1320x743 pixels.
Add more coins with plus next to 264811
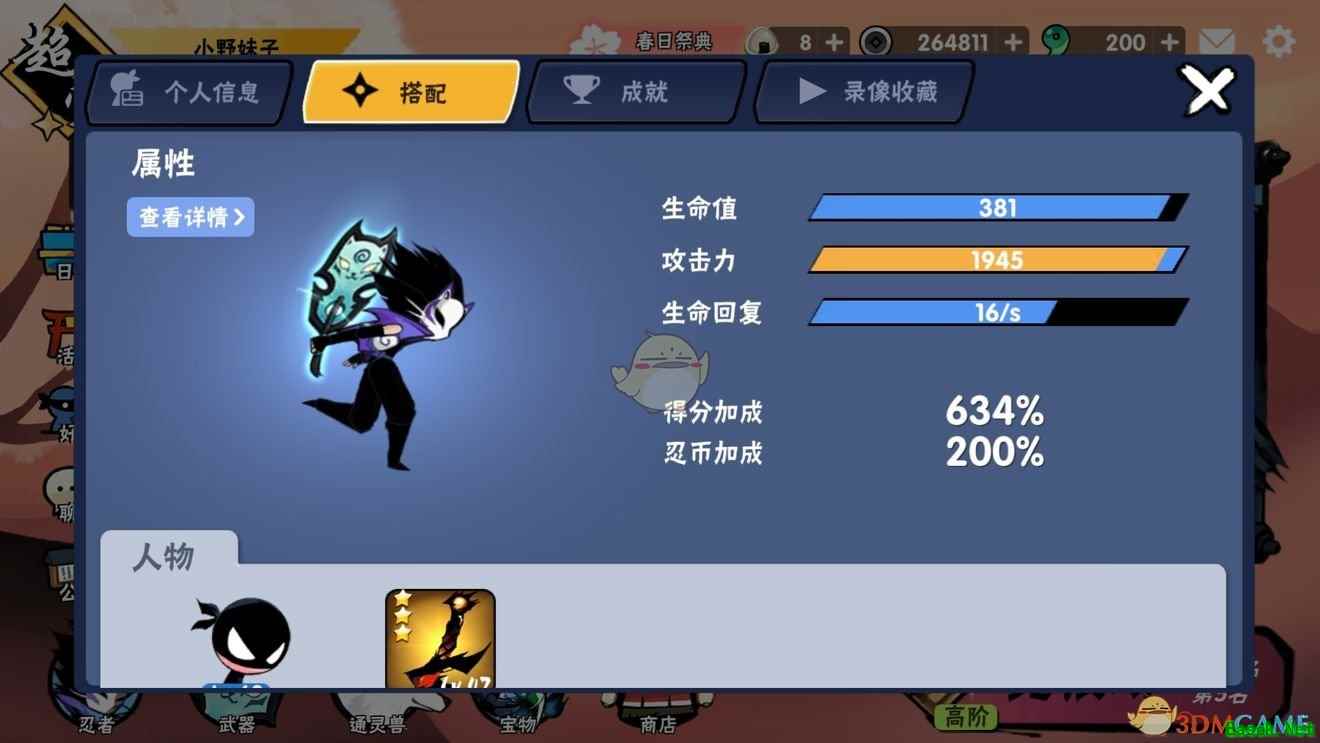(1013, 42)
